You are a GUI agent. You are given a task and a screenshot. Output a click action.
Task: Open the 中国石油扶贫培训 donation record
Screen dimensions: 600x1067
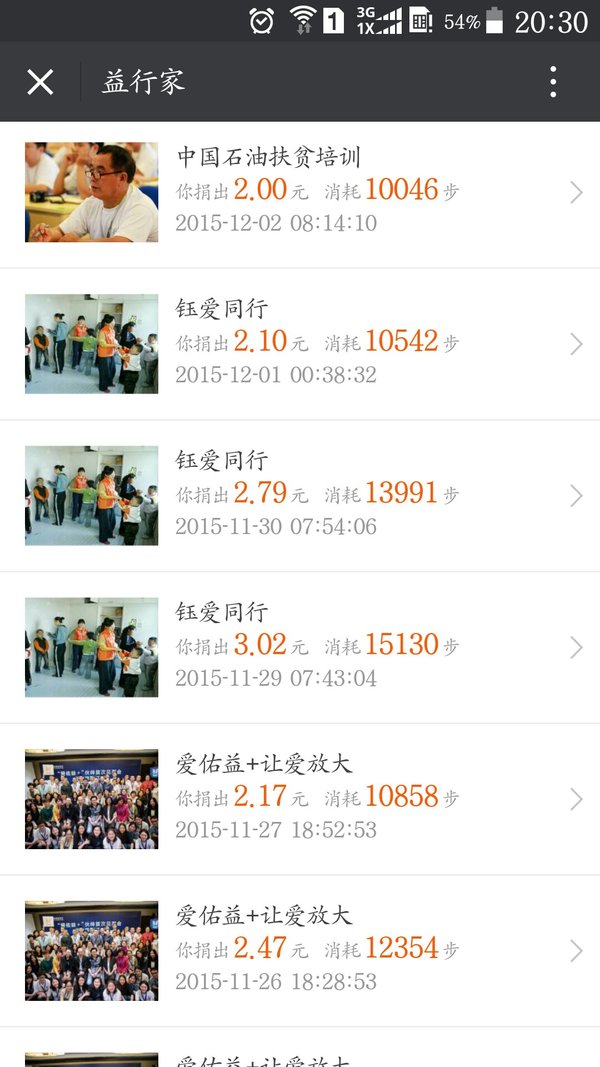tap(300, 193)
